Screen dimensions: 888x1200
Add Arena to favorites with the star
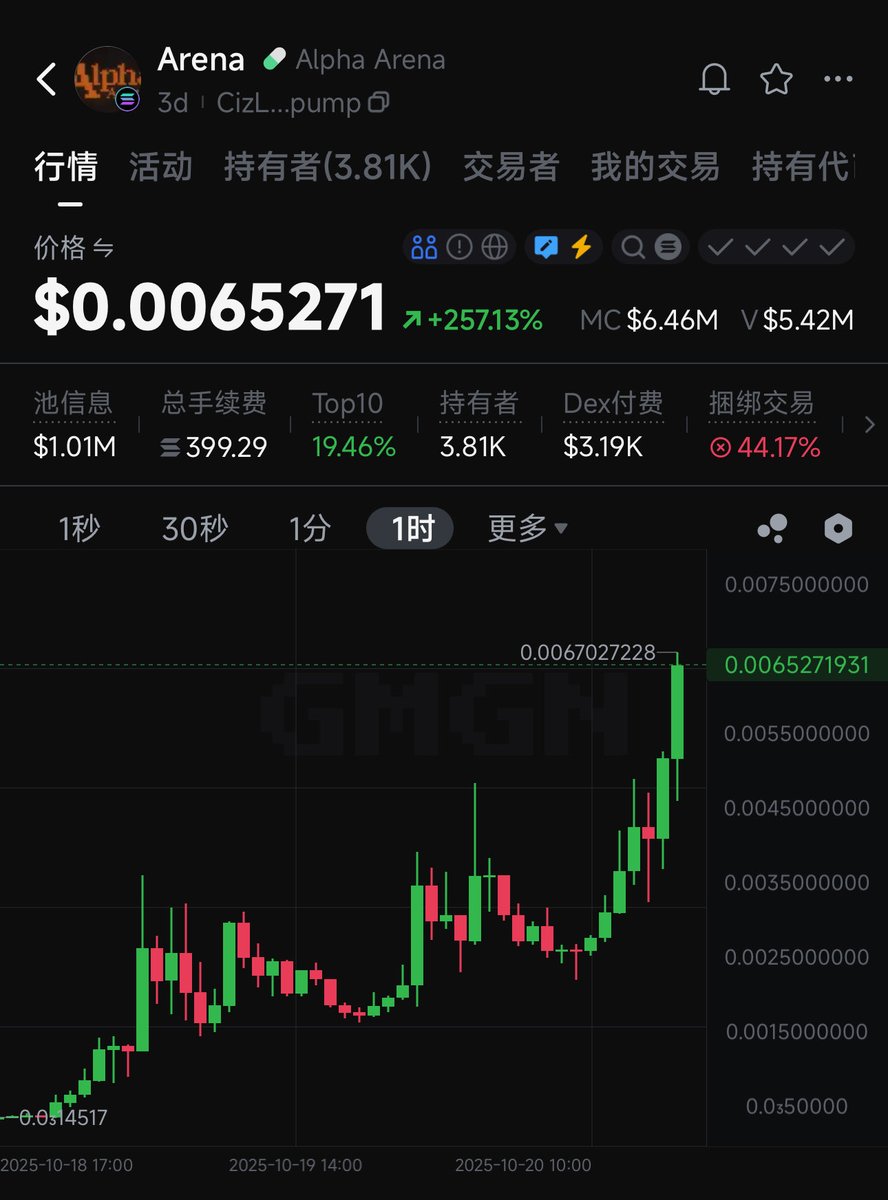click(x=776, y=79)
